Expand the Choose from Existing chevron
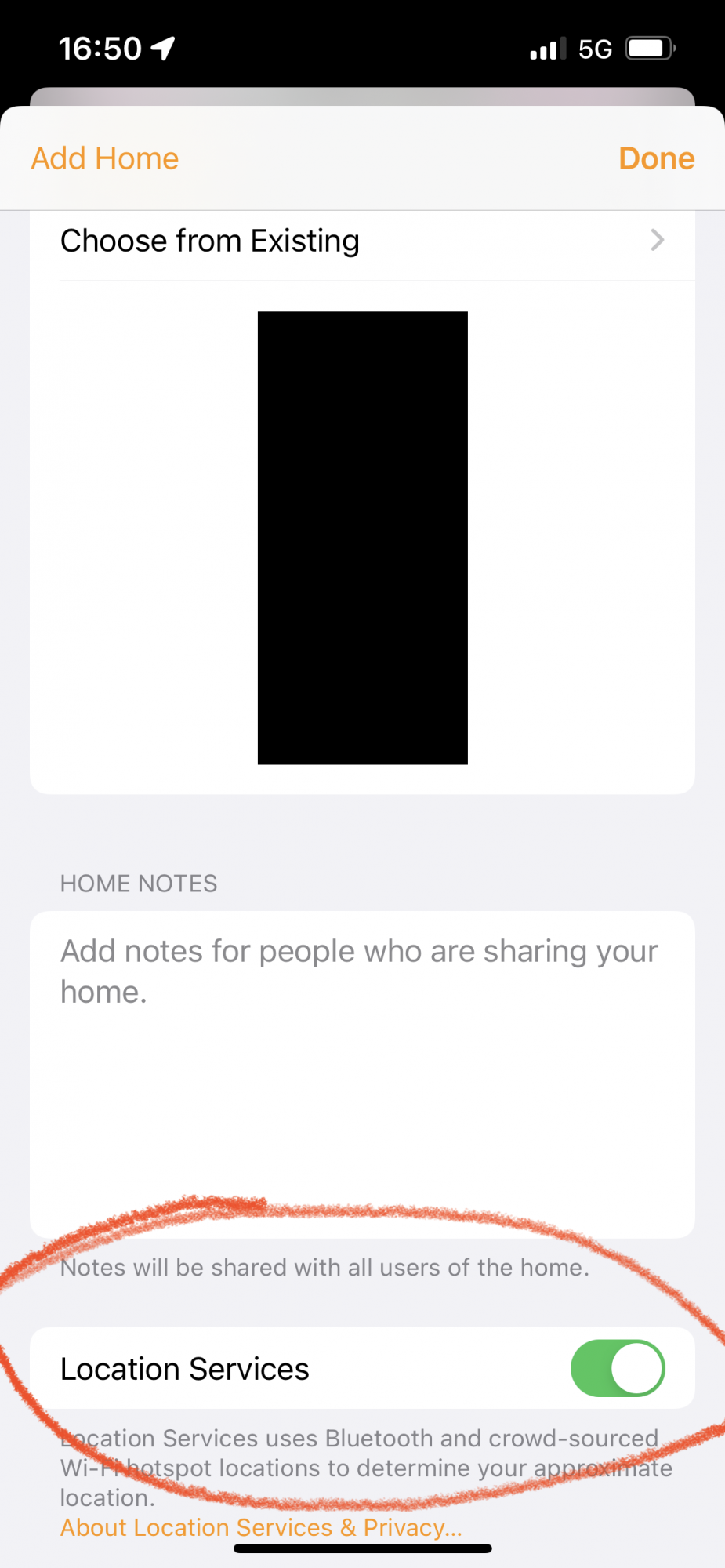 [657, 241]
